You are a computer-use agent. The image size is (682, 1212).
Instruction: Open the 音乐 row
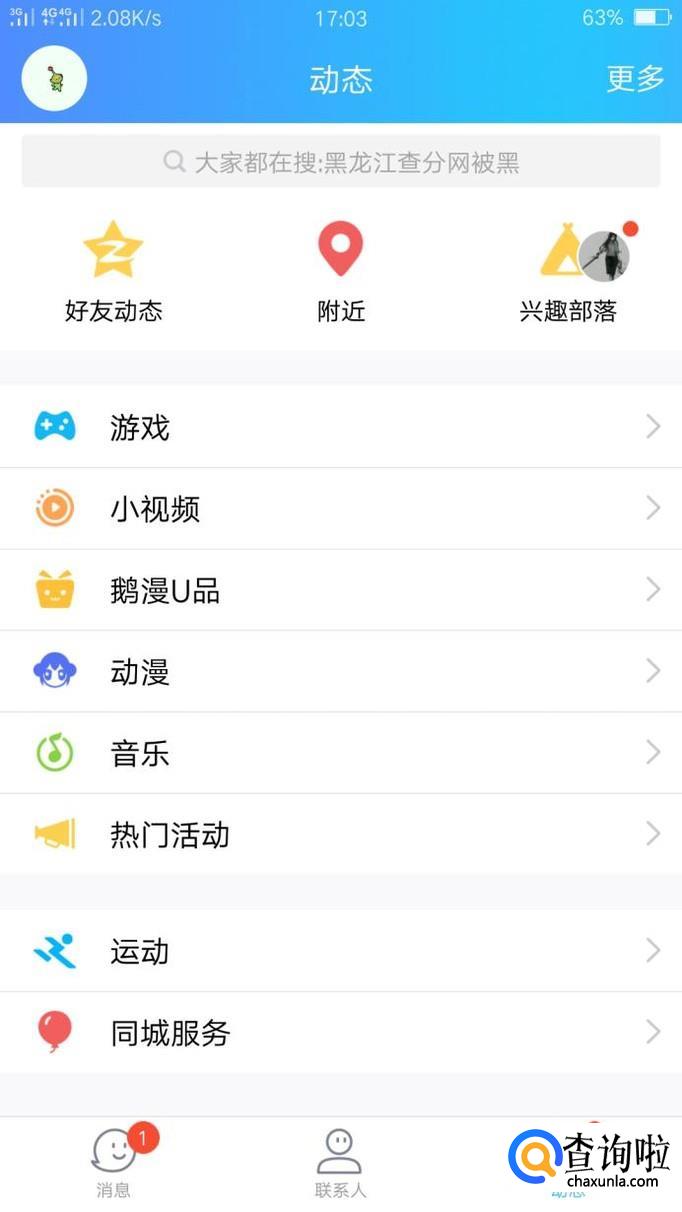click(x=341, y=753)
